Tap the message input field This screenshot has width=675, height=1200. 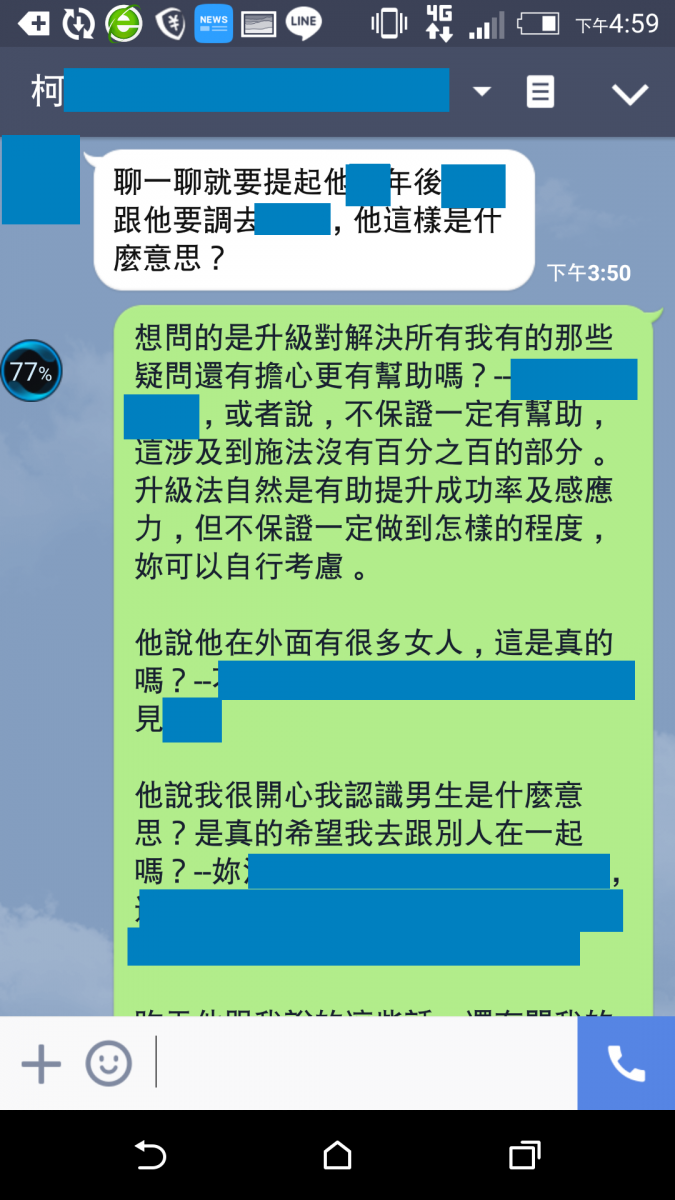(x=360, y=1063)
